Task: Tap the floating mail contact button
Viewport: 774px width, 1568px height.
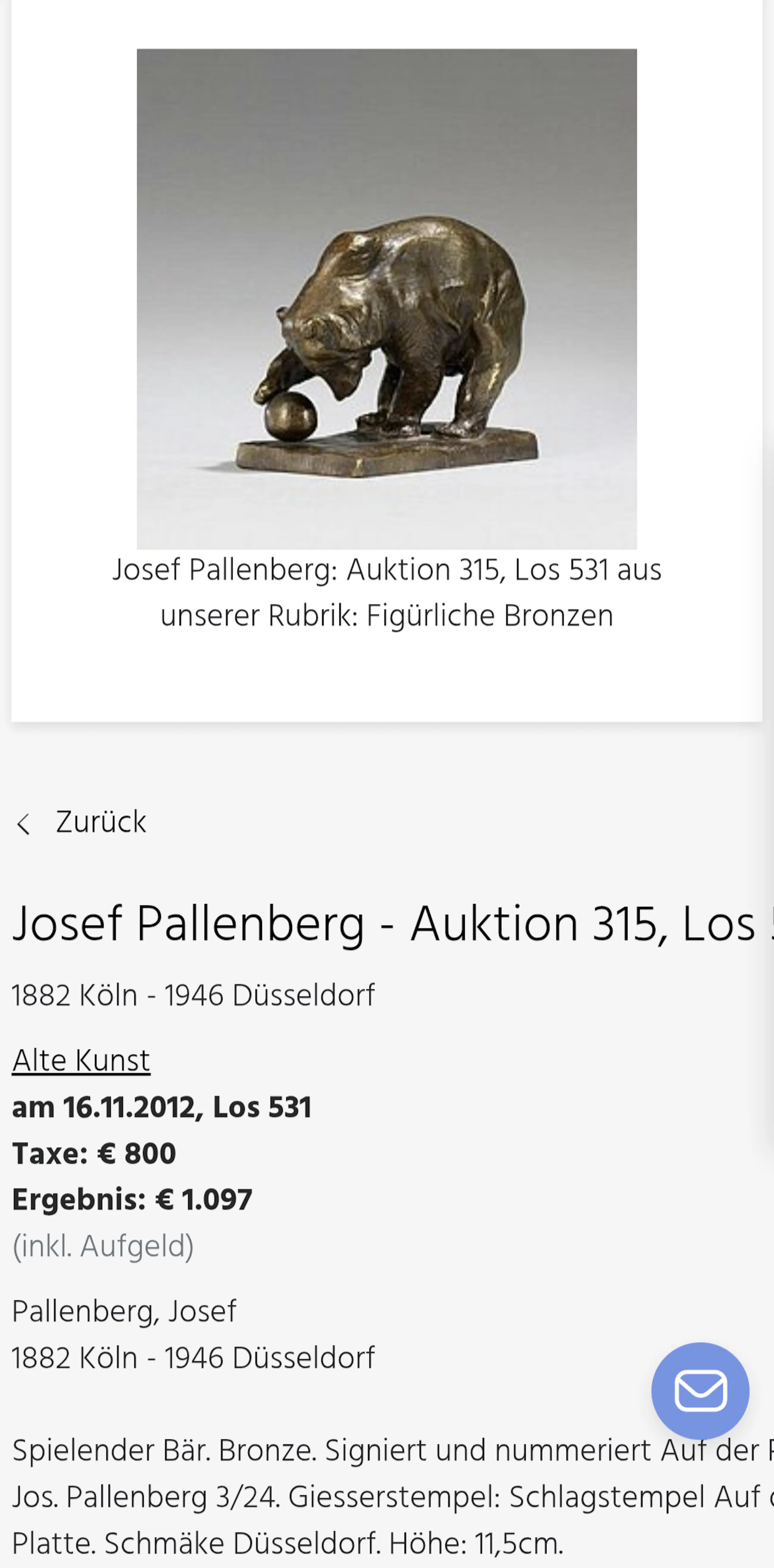Action: click(700, 1391)
